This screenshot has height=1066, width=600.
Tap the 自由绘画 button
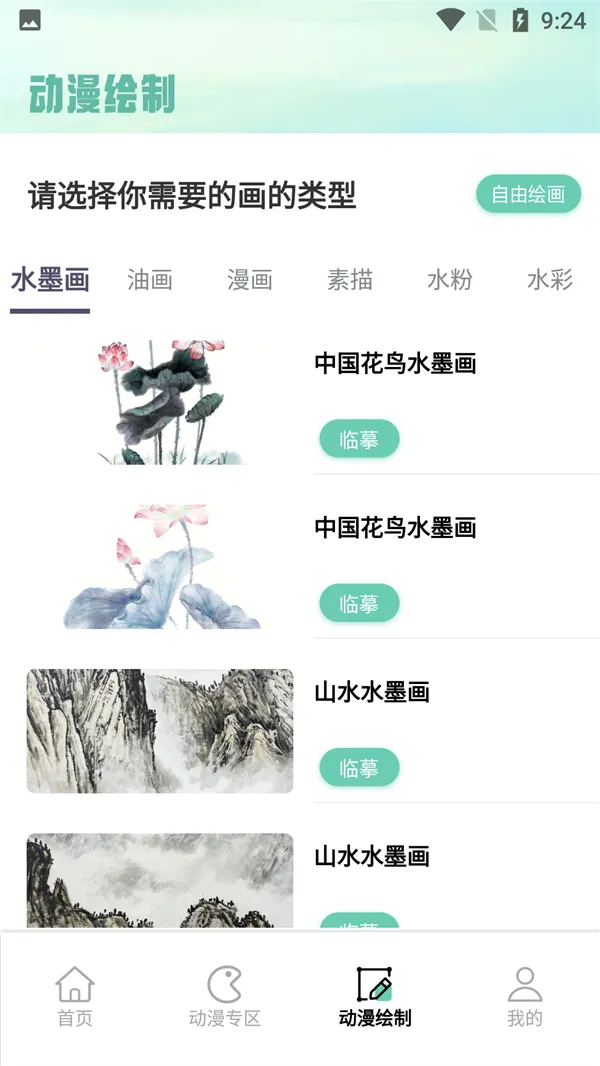click(528, 194)
